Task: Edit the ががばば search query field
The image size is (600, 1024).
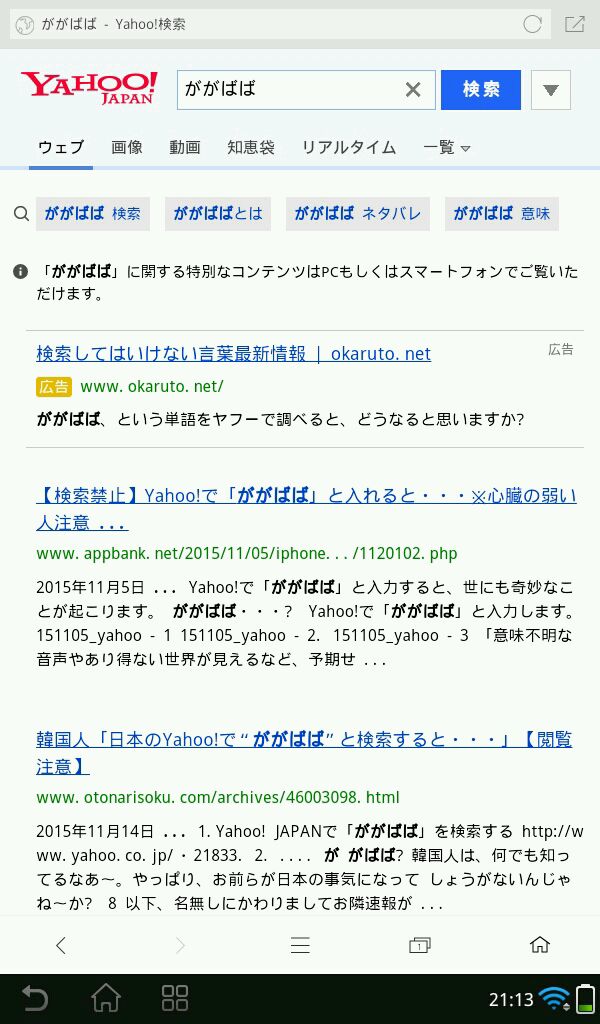Action: point(290,90)
